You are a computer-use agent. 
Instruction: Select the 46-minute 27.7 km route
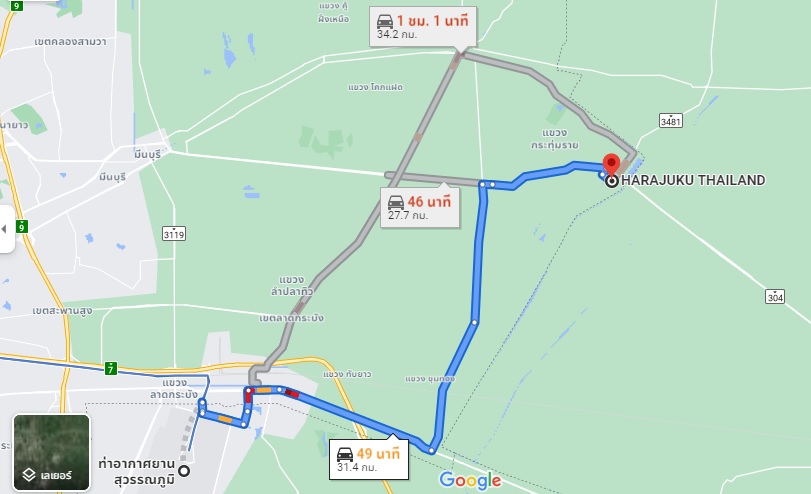tap(419, 207)
